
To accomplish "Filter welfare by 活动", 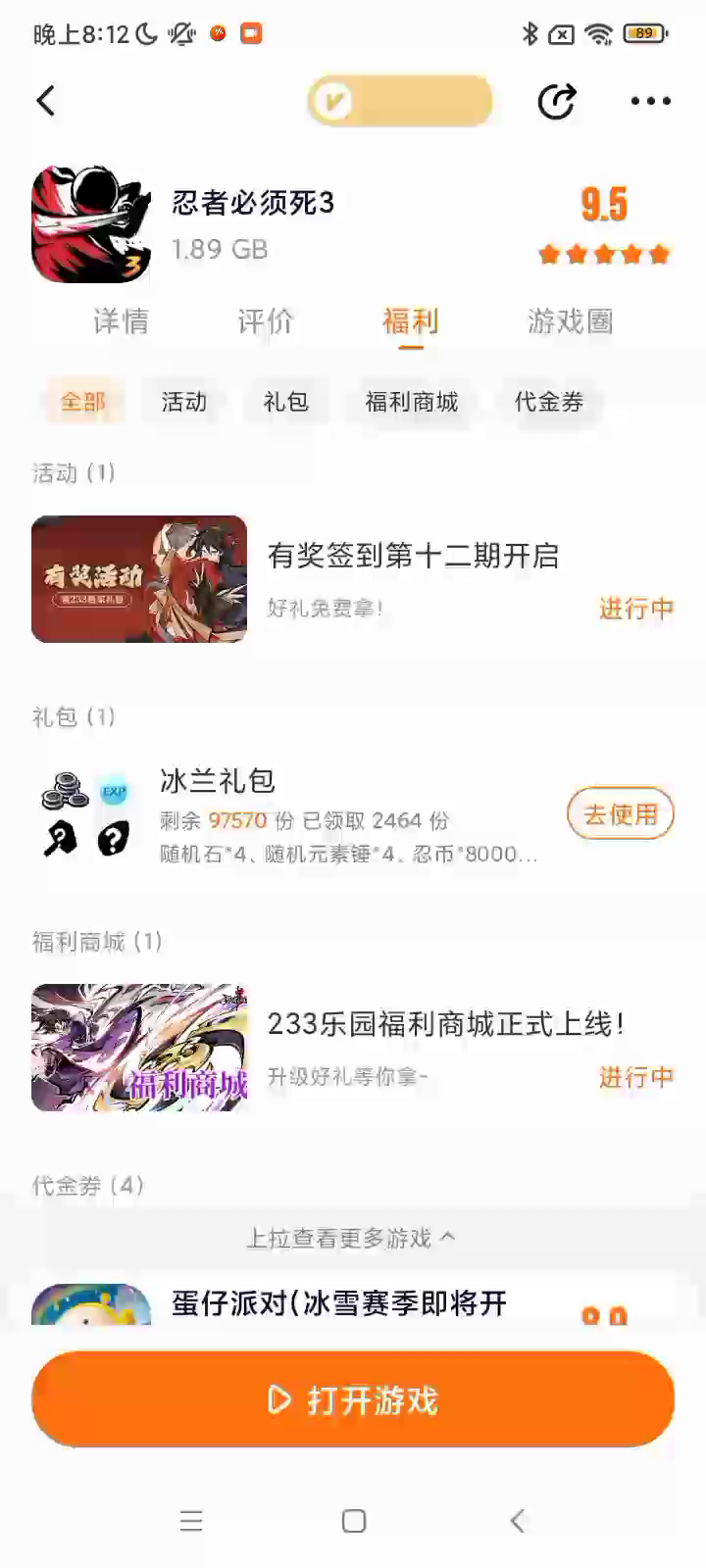I will [184, 402].
